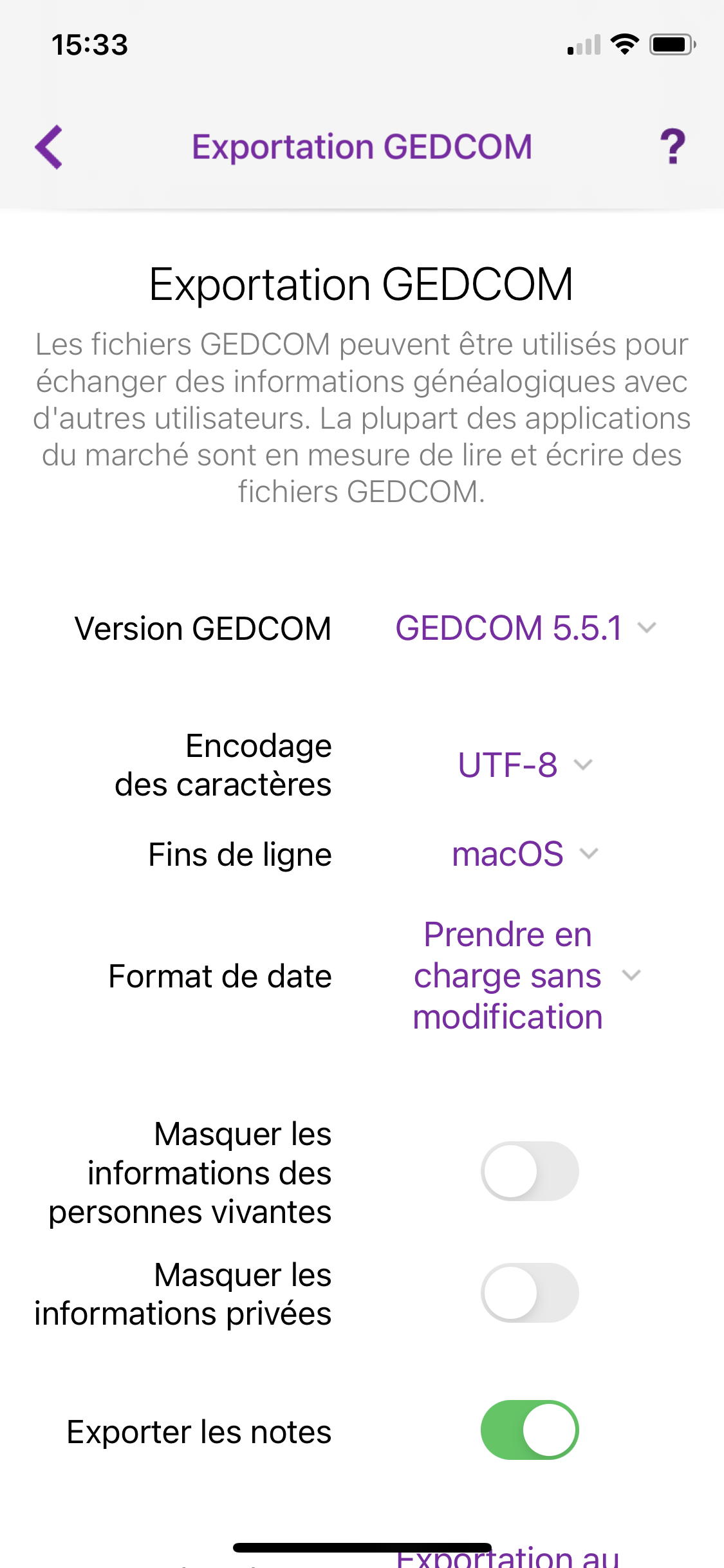Enable Masquer les informations des personnes vivantes
This screenshot has height=1568, width=724.
[x=530, y=1171]
